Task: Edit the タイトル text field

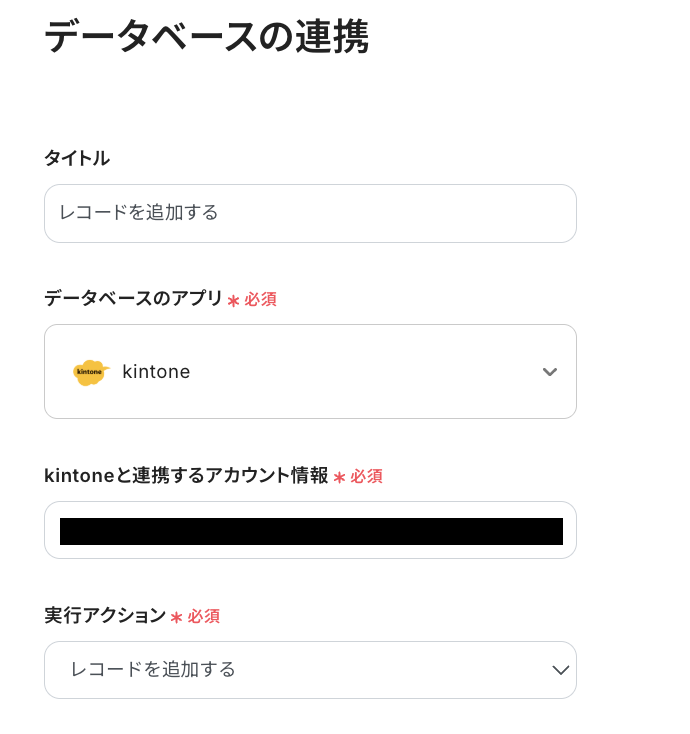Action: pyautogui.click(x=310, y=213)
